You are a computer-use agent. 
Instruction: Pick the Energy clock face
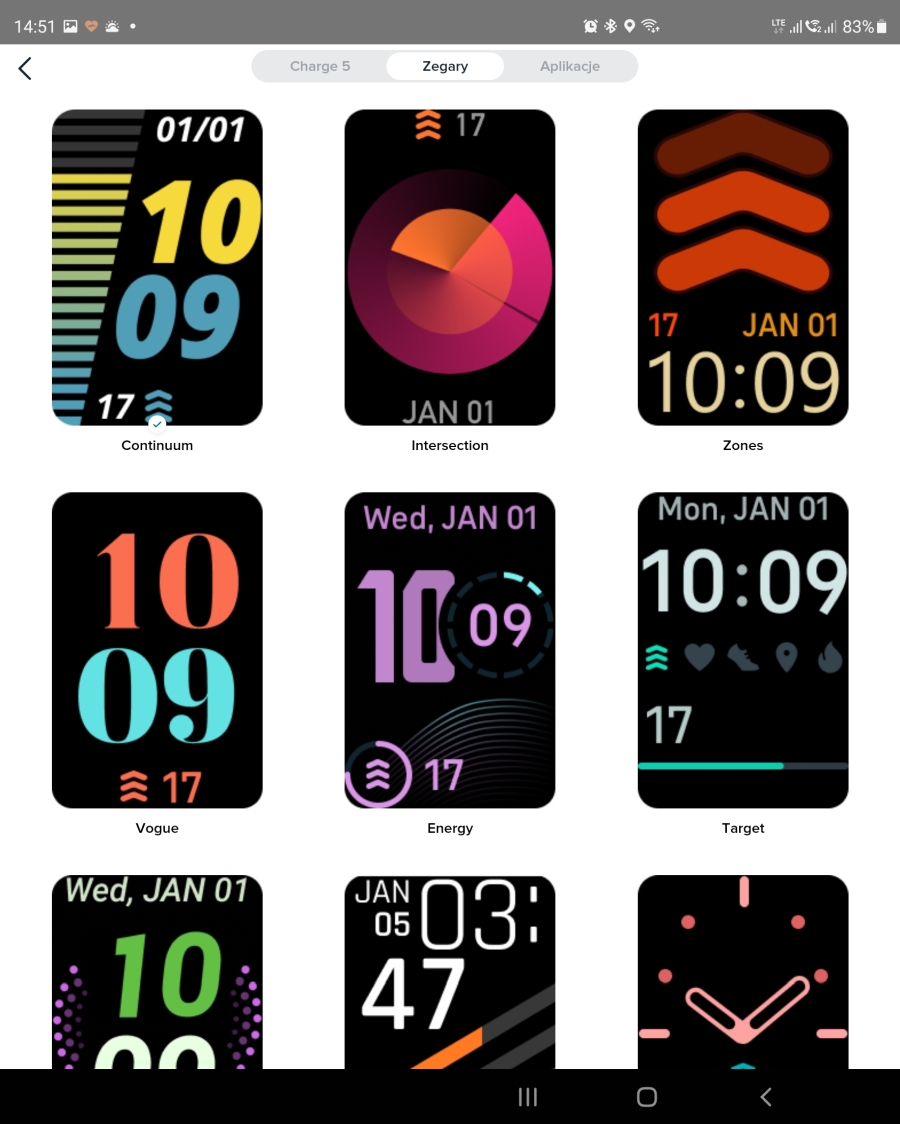450,650
